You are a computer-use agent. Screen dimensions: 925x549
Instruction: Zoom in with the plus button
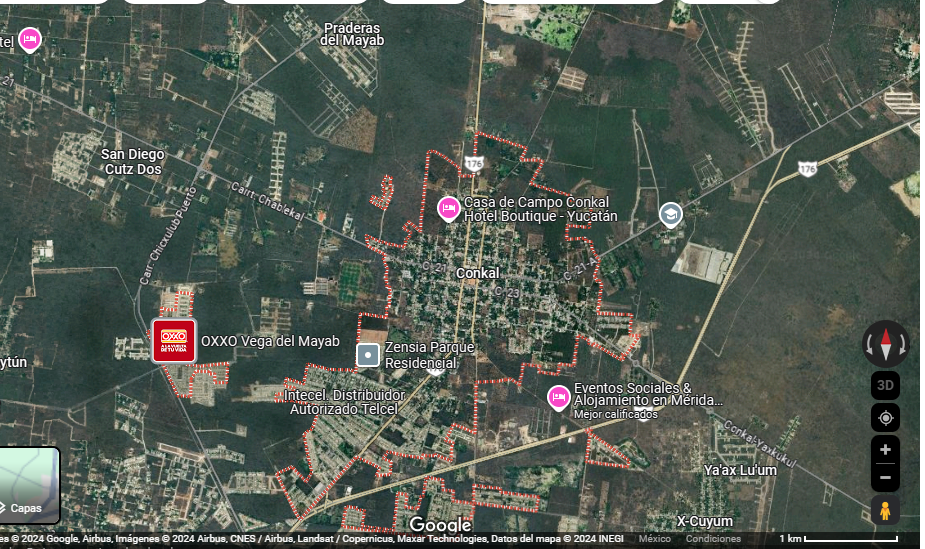click(885, 450)
